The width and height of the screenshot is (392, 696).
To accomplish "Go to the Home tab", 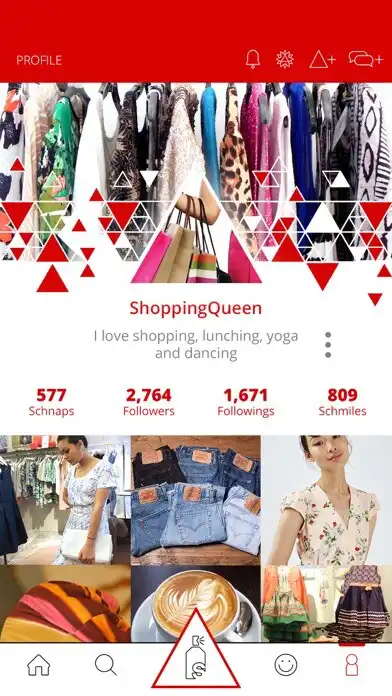I will point(39,665).
